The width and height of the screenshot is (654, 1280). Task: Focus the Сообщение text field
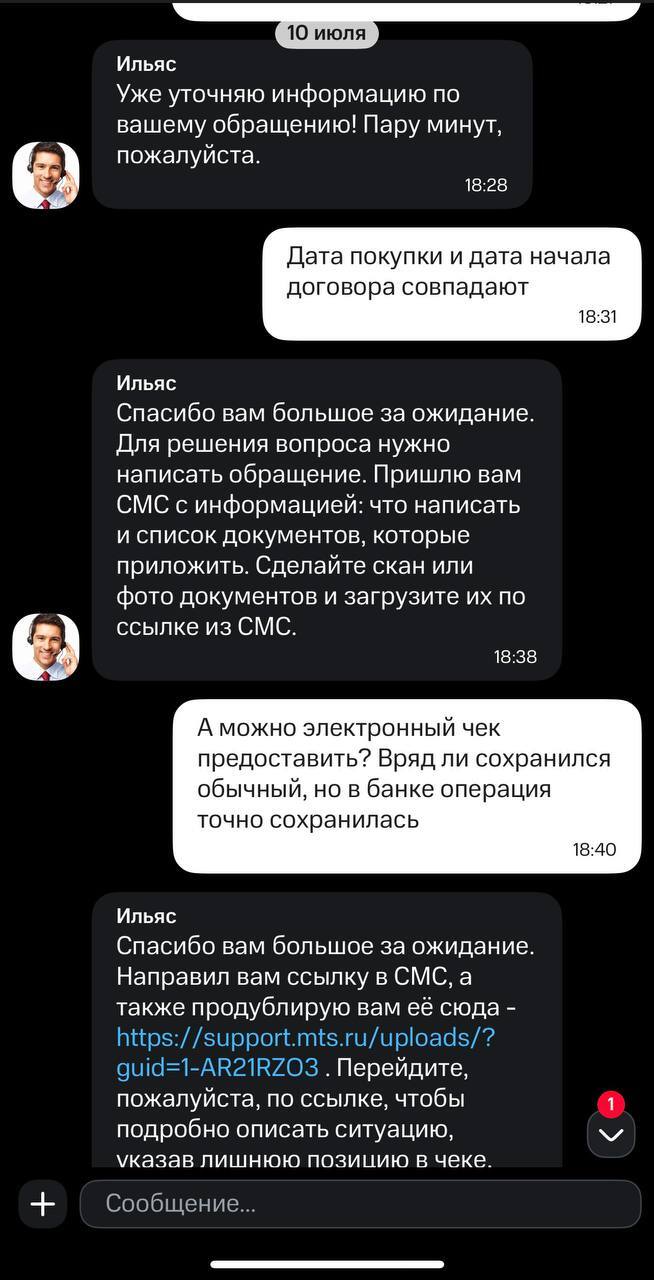click(x=360, y=1204)
